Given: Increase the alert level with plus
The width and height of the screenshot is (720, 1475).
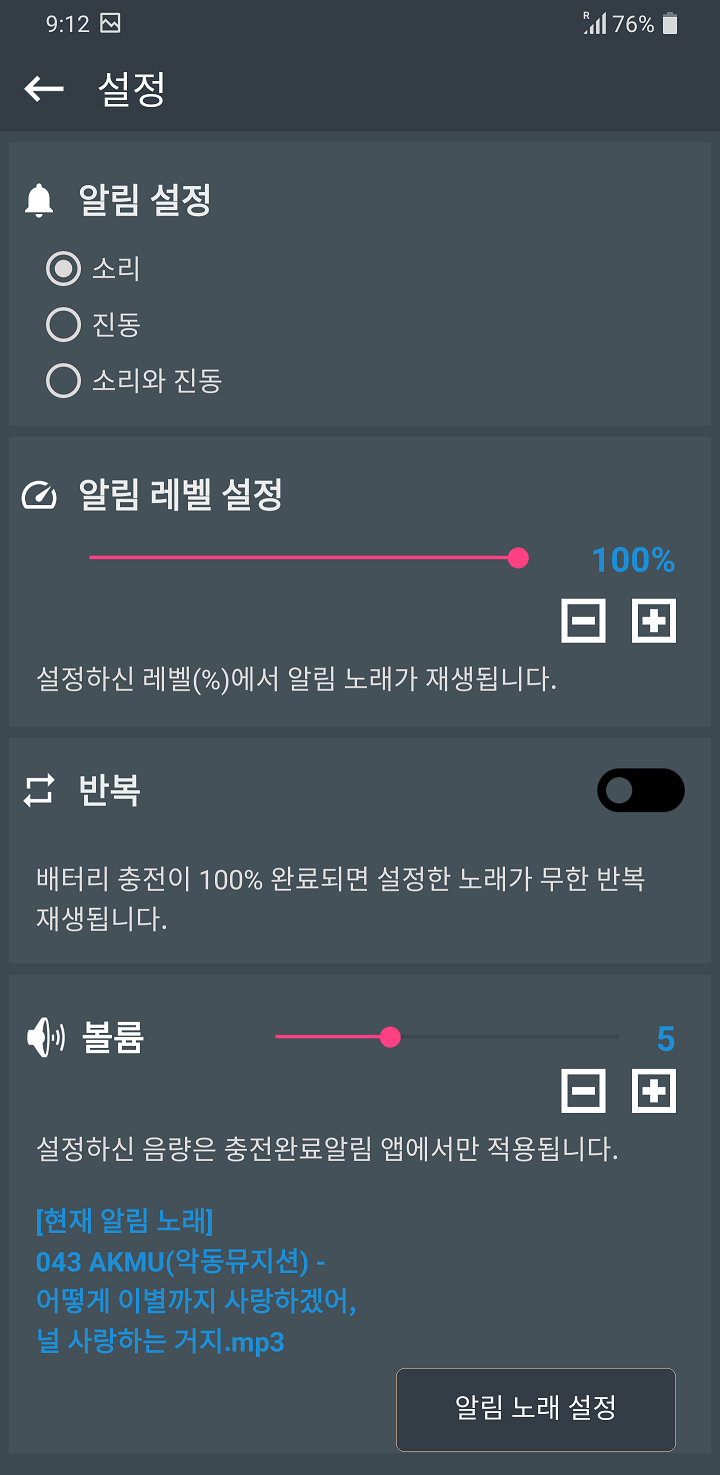Looking at the screenshot, I should click(x=654, y=621).
